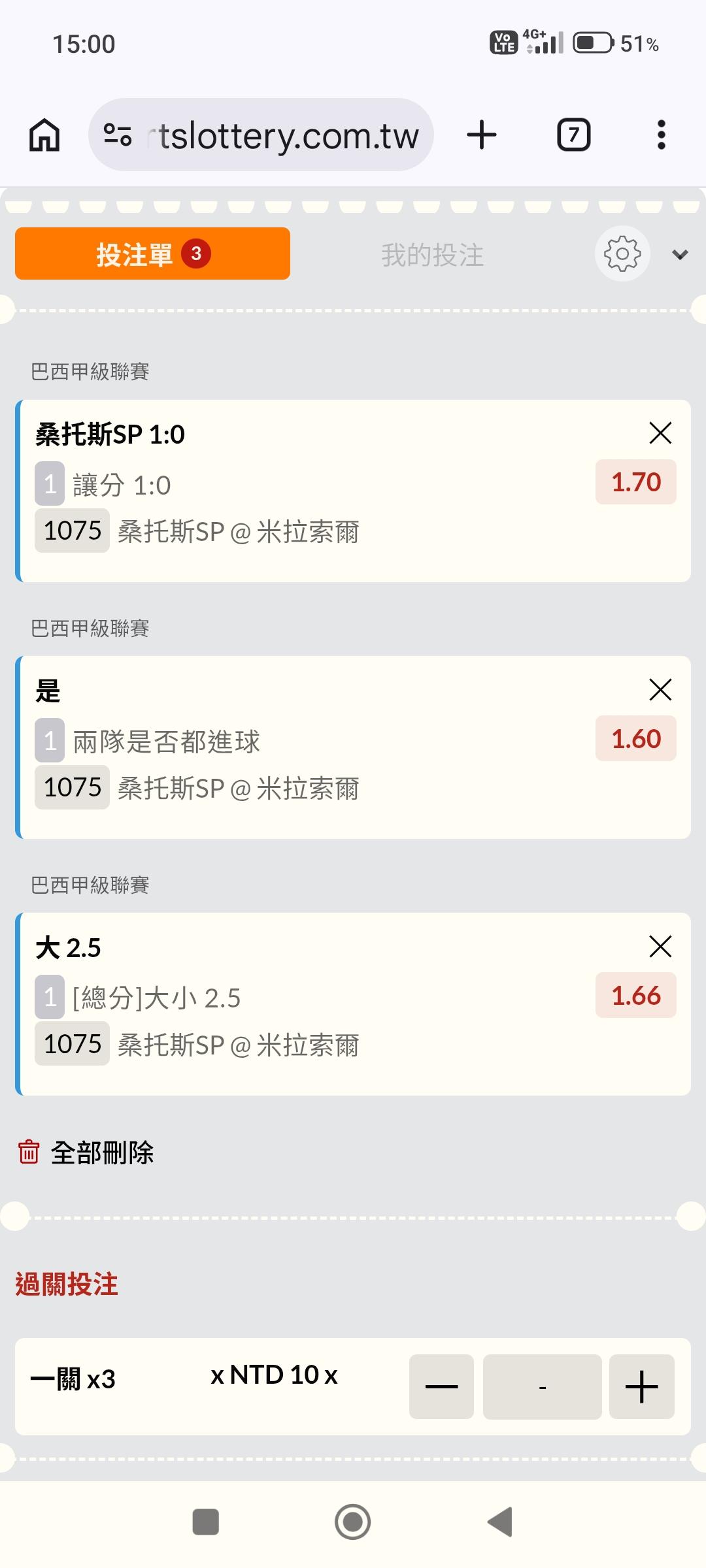Increase the 一關 x3 stake multiplier
Viewport: 706px width, 1568px height.
[x=641, y=1386]
